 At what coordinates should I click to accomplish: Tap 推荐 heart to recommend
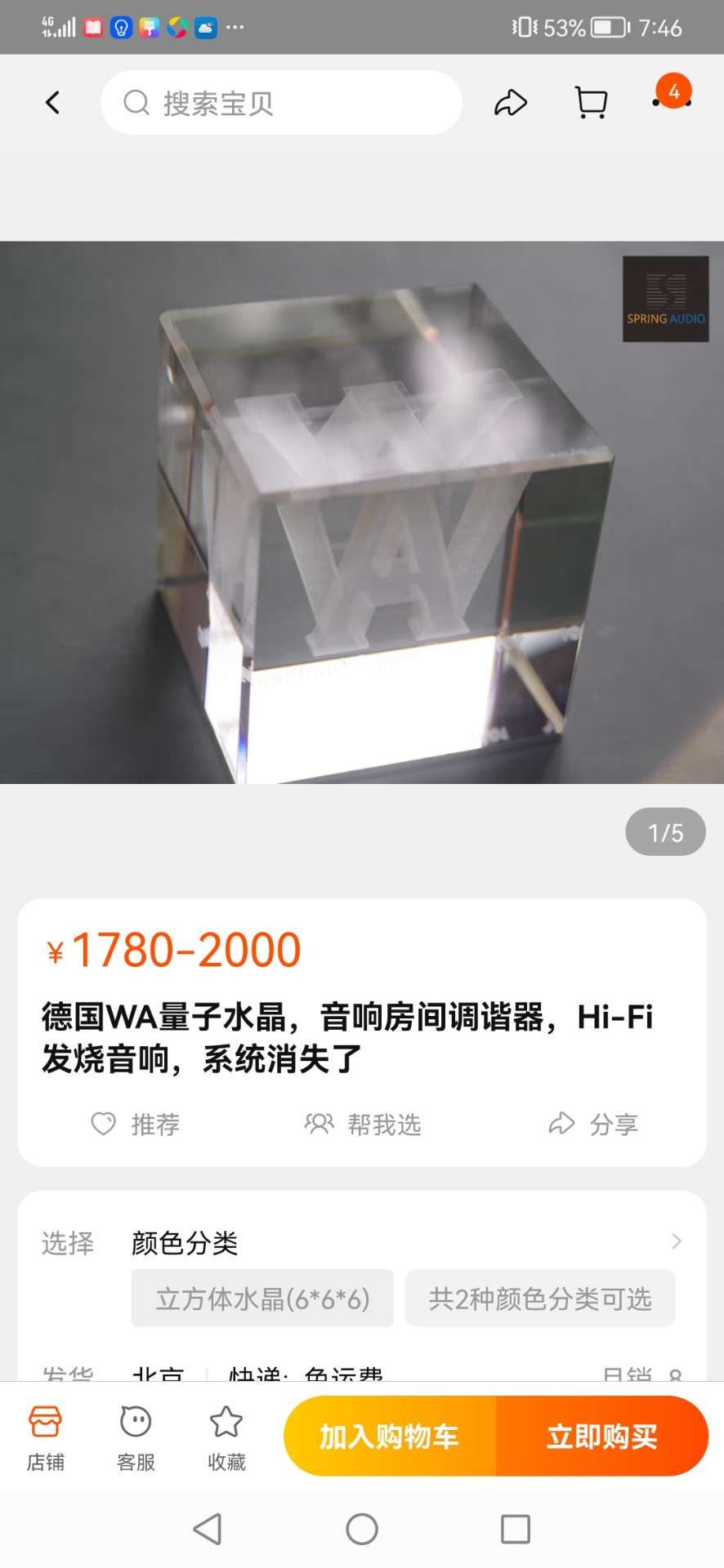(135, 1125)
